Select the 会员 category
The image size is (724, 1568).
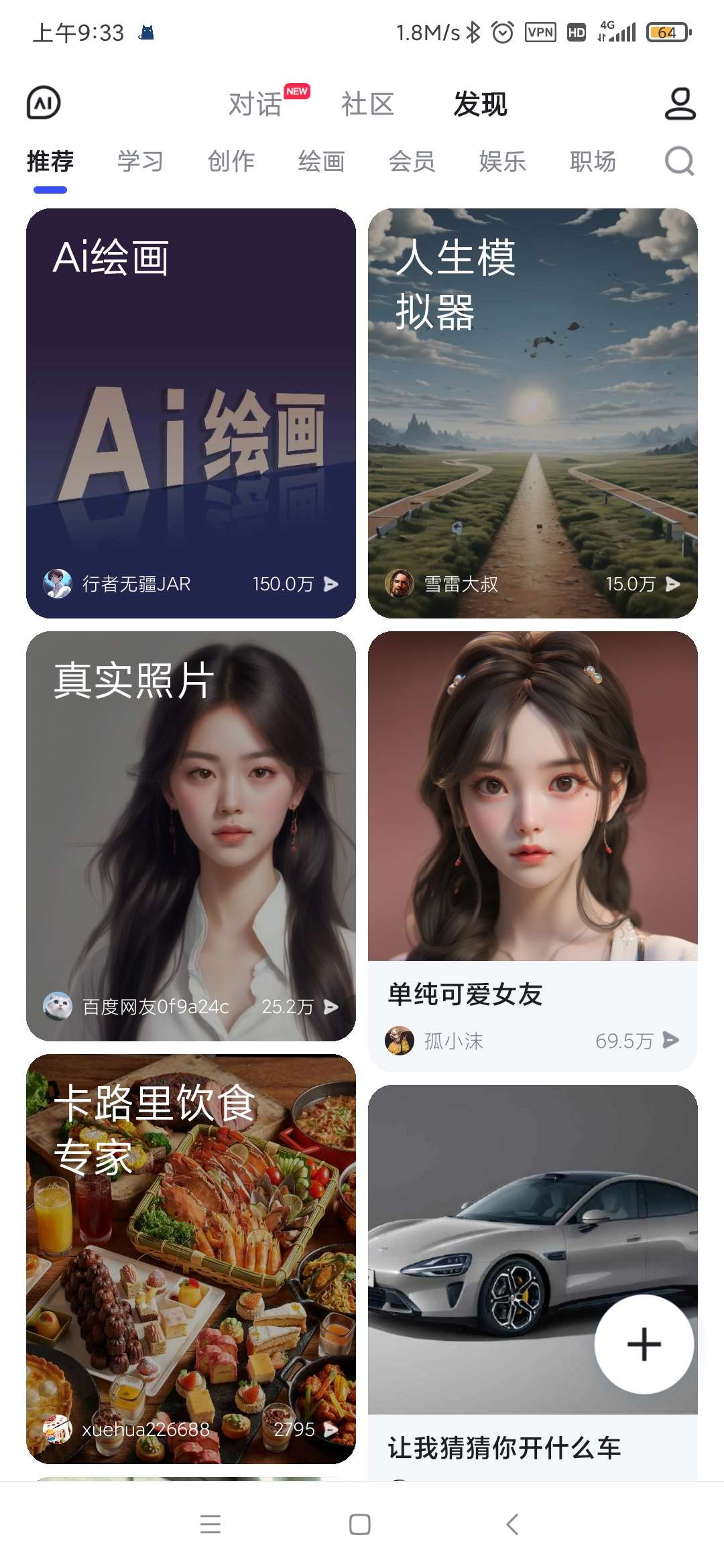click(x=412, y=161)
